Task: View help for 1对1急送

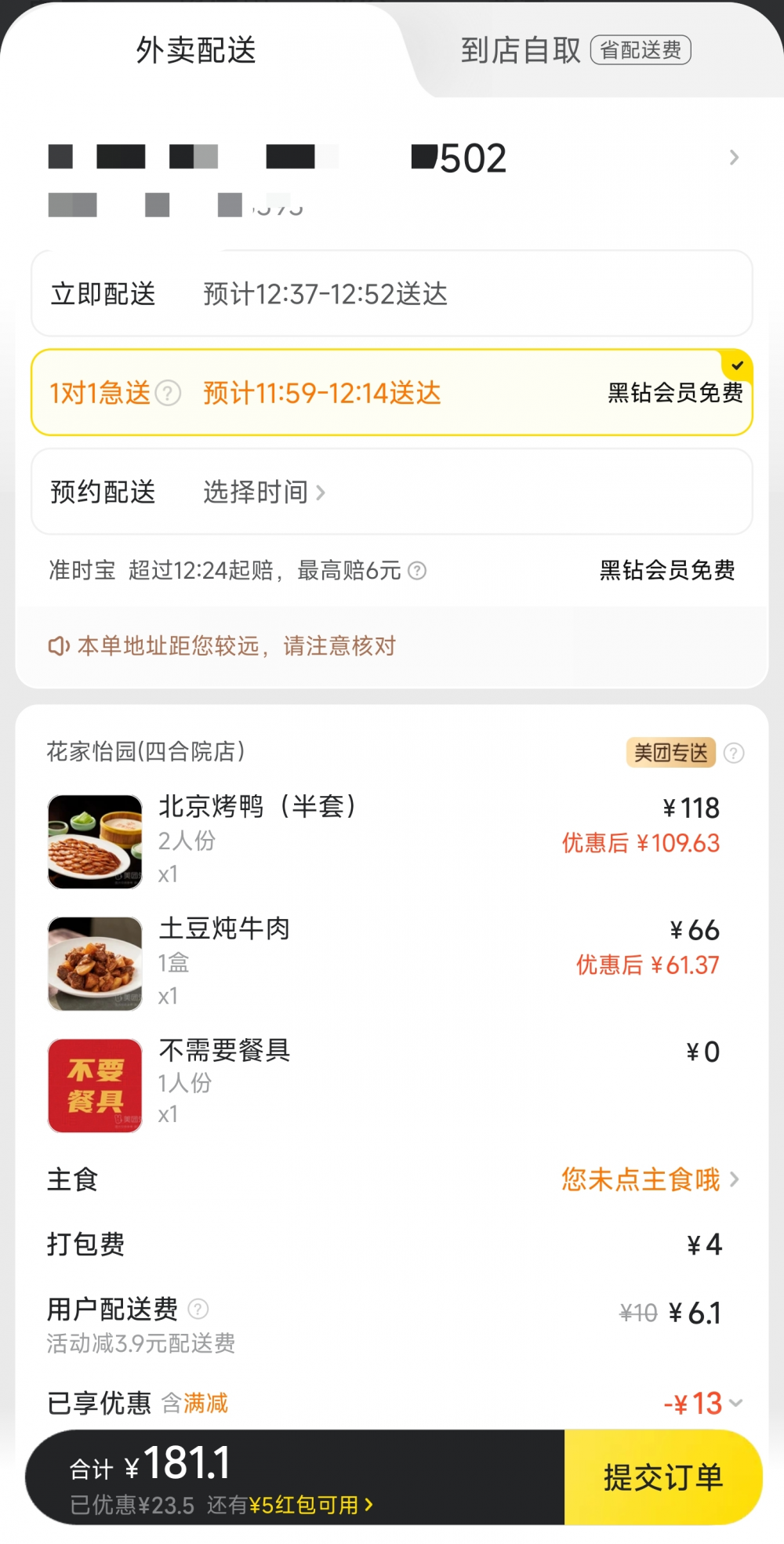Action: [x=169, y=393]
